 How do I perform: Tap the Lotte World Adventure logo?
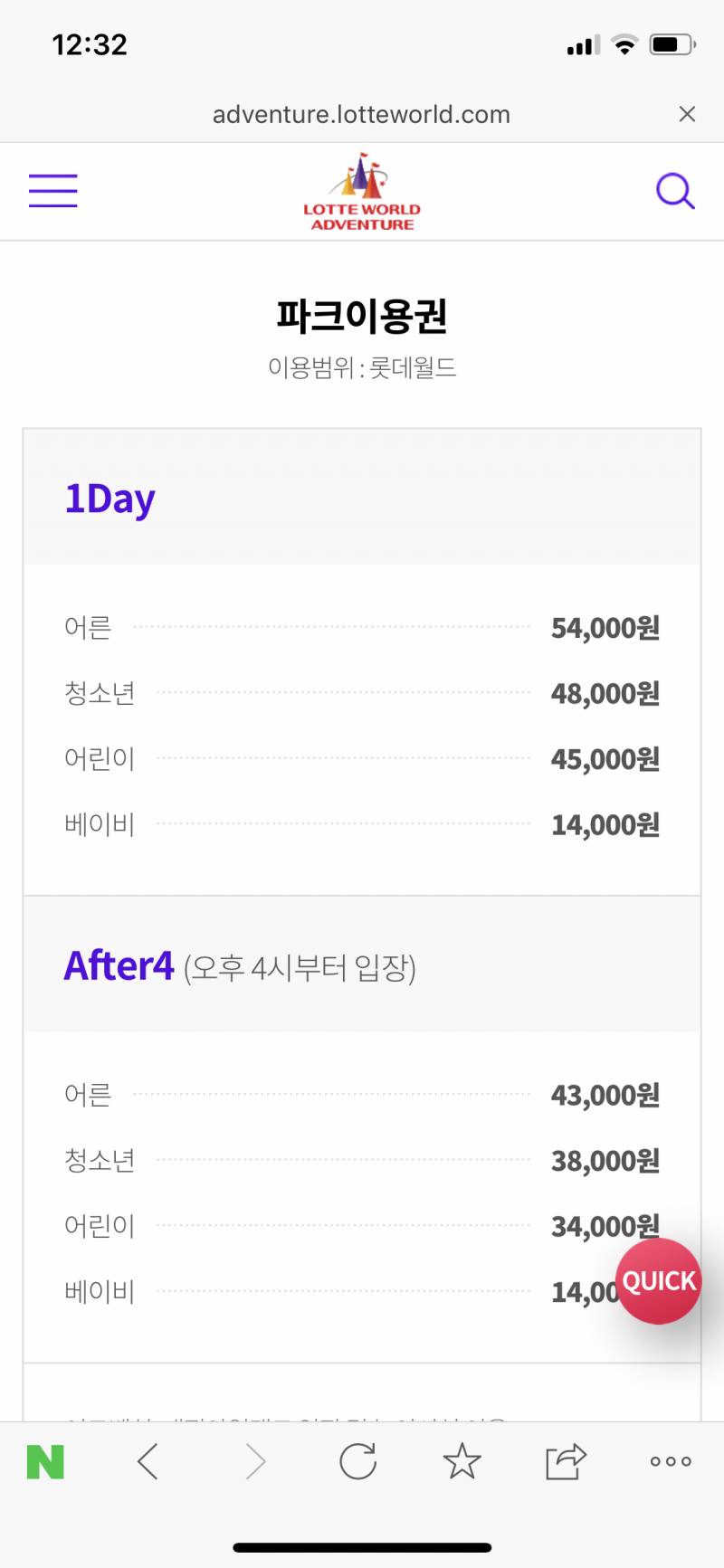point(361,190)
